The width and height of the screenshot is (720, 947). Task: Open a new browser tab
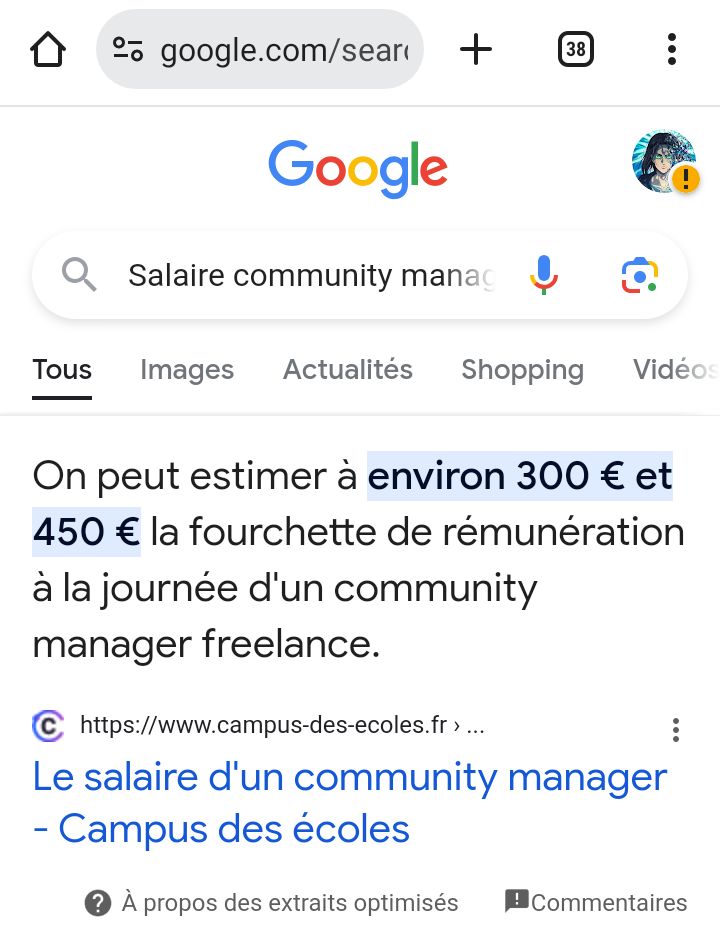coord(476,49)
